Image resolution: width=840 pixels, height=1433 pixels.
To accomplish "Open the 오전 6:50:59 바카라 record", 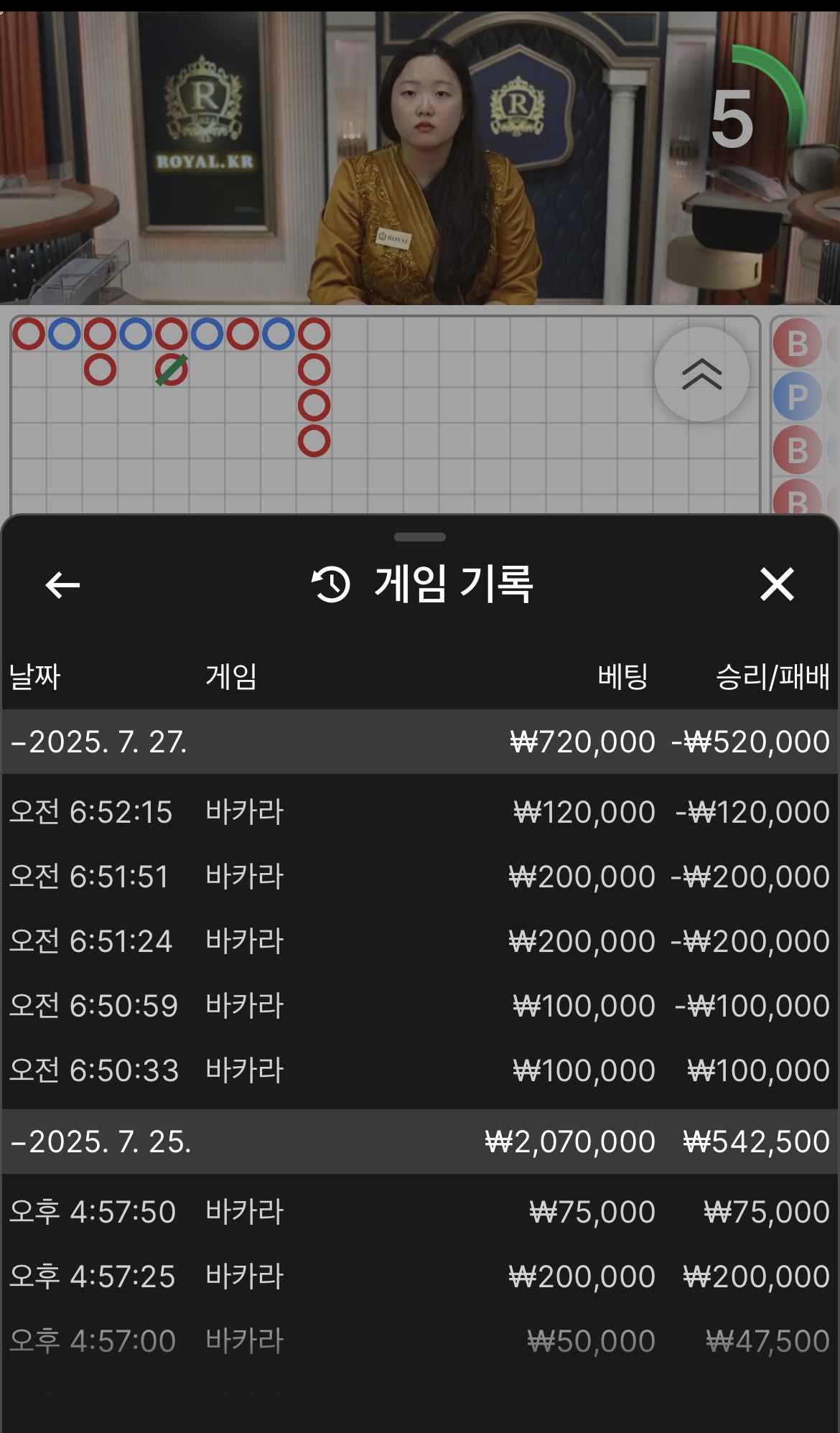I will pyautogui.click(x=419, y=1006).
